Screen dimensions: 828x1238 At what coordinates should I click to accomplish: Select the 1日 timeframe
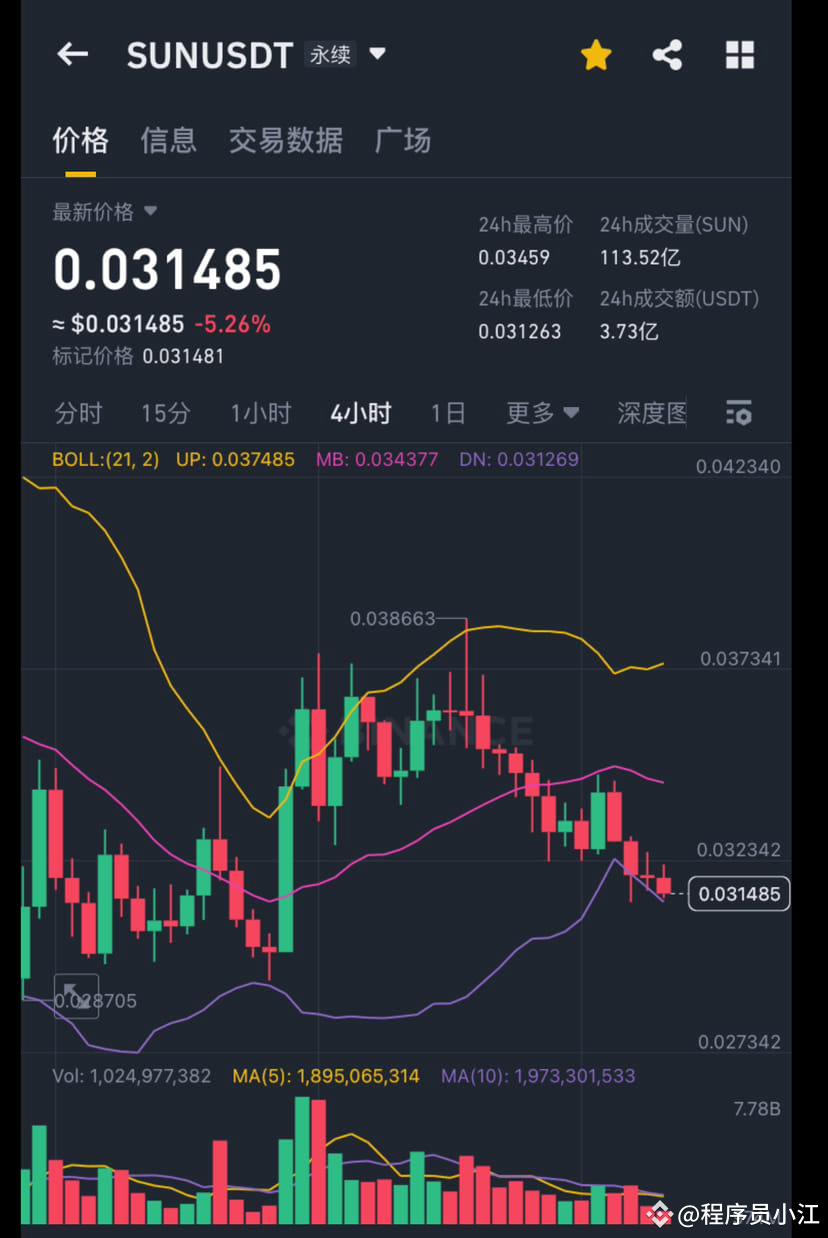click(448, 413)
